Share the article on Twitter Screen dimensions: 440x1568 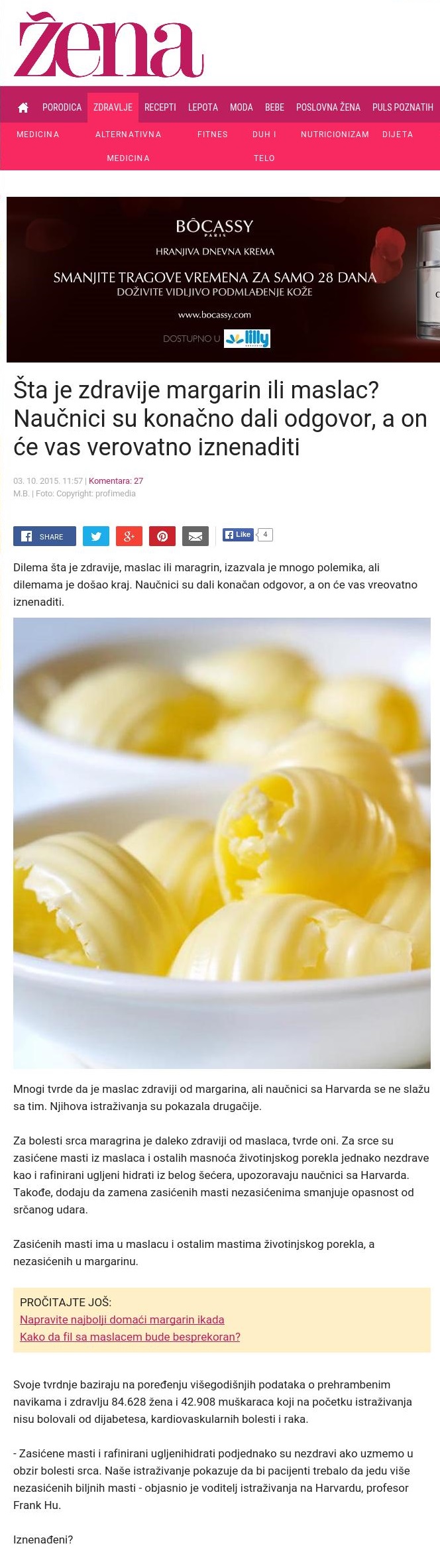[x=96, y=536]
